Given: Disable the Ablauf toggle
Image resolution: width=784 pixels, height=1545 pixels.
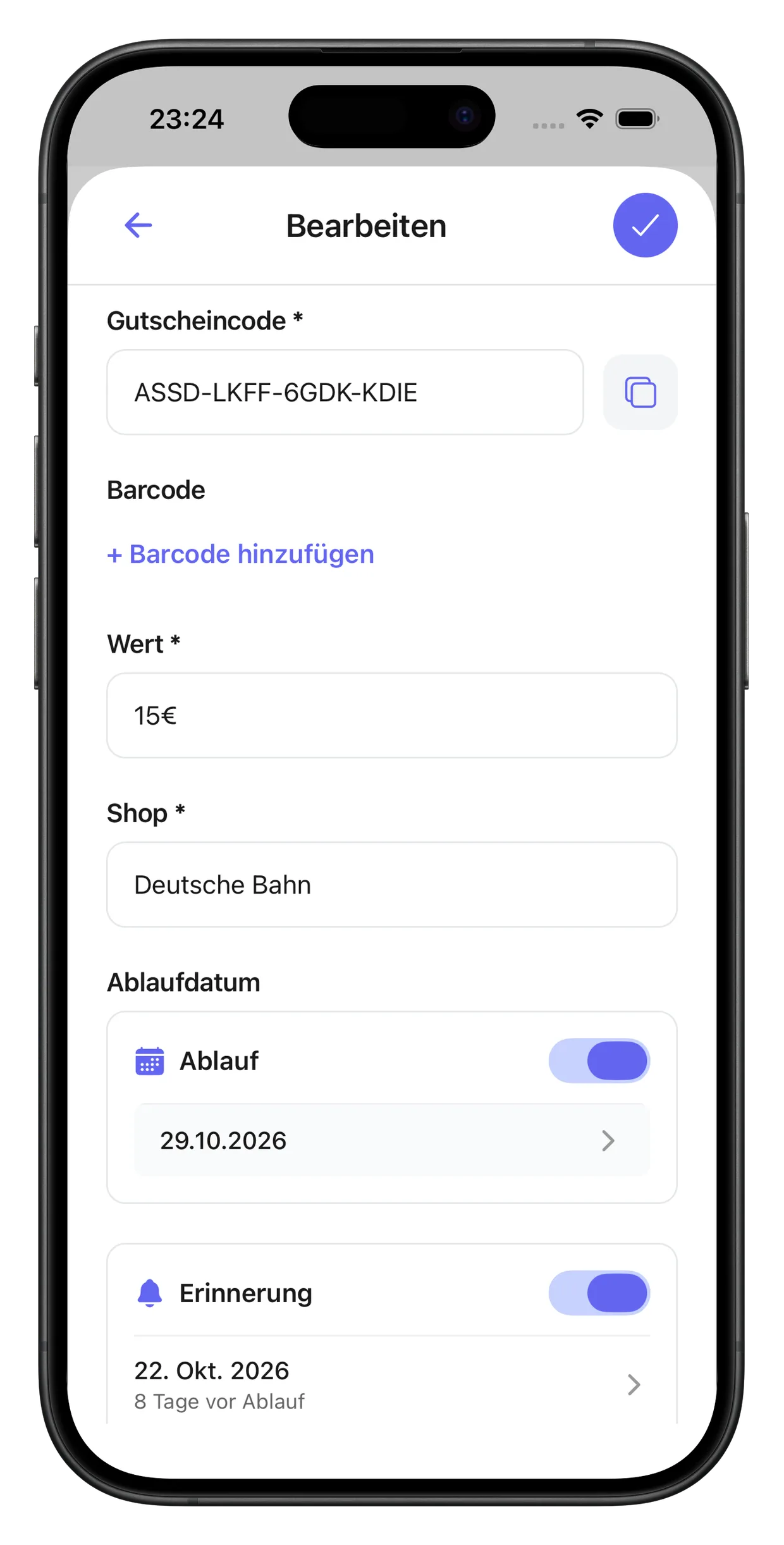Looking at the screenshot, I should coord(599,1061).
